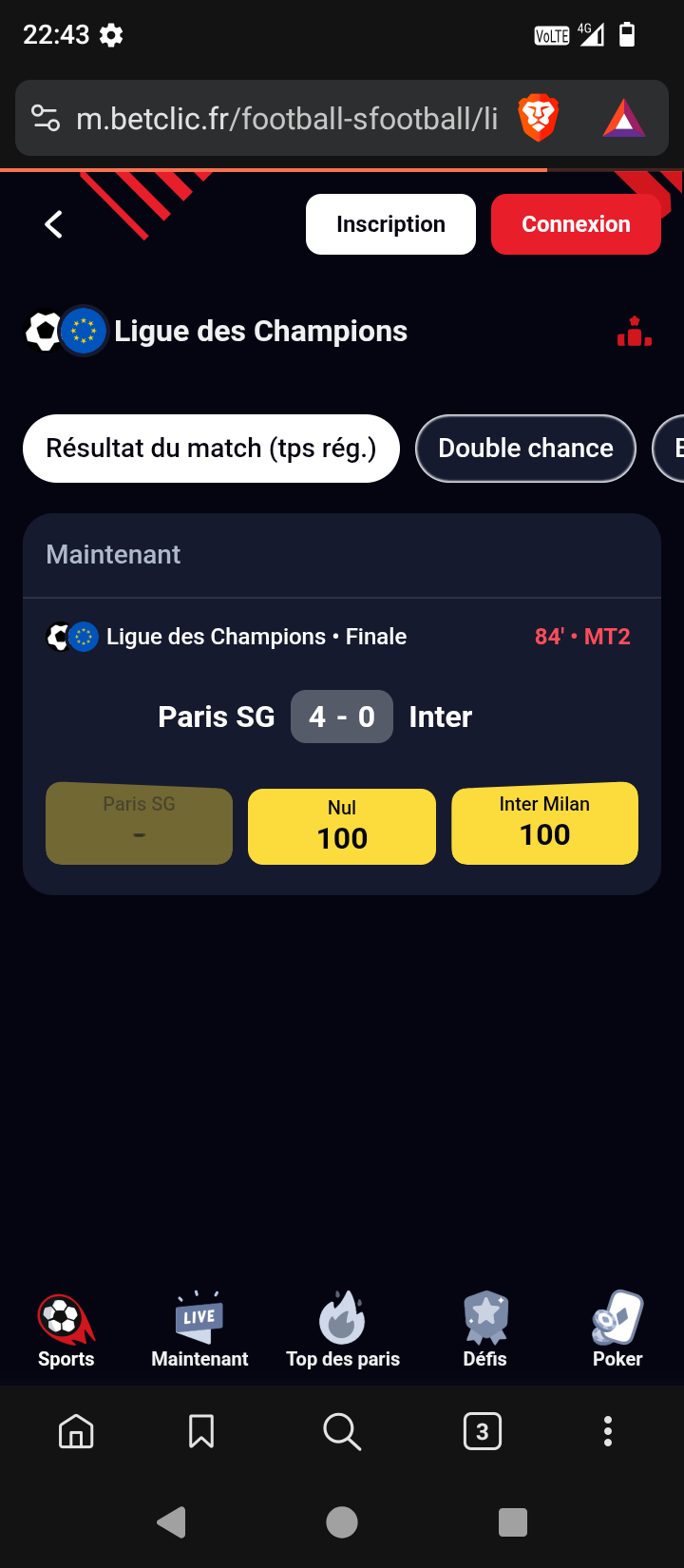Switch to the Maintenant live tab
Screen dimensions: 684x1568
click(199, 1330)
